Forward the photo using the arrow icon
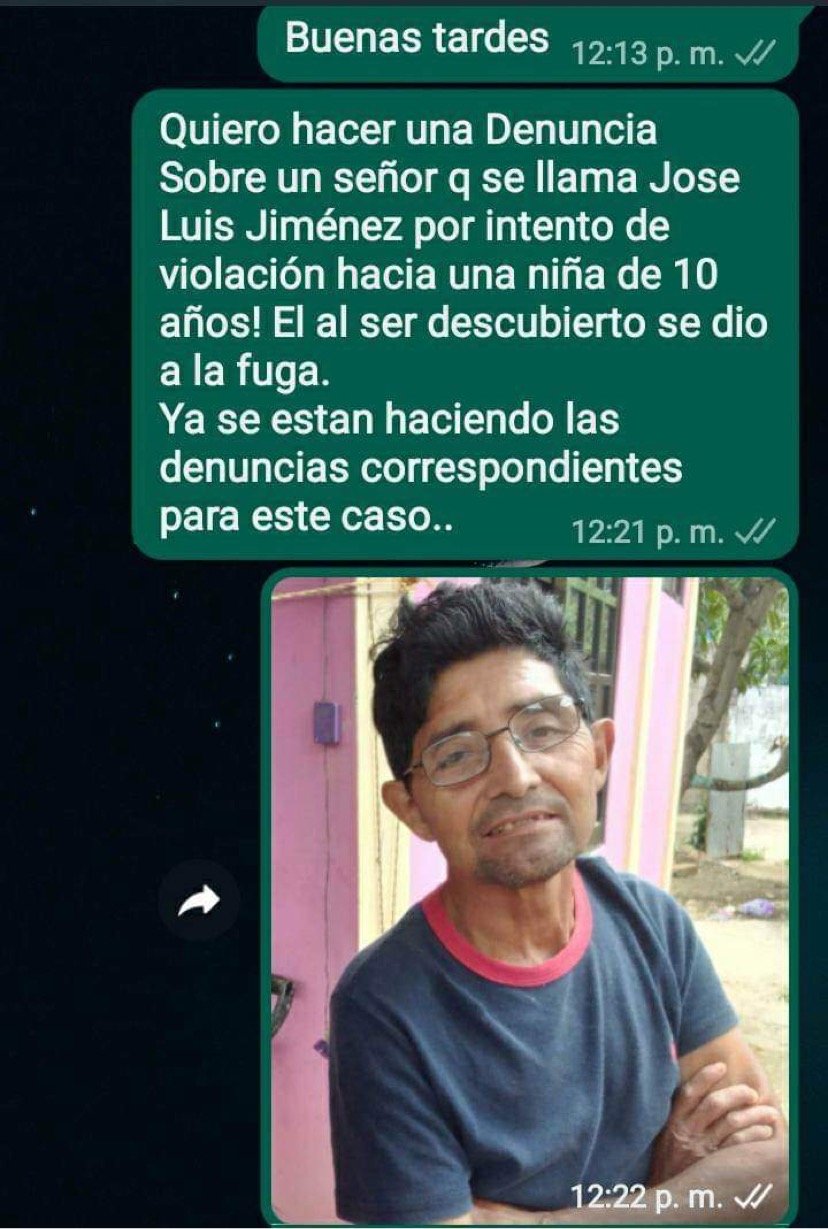 point(198,903)
